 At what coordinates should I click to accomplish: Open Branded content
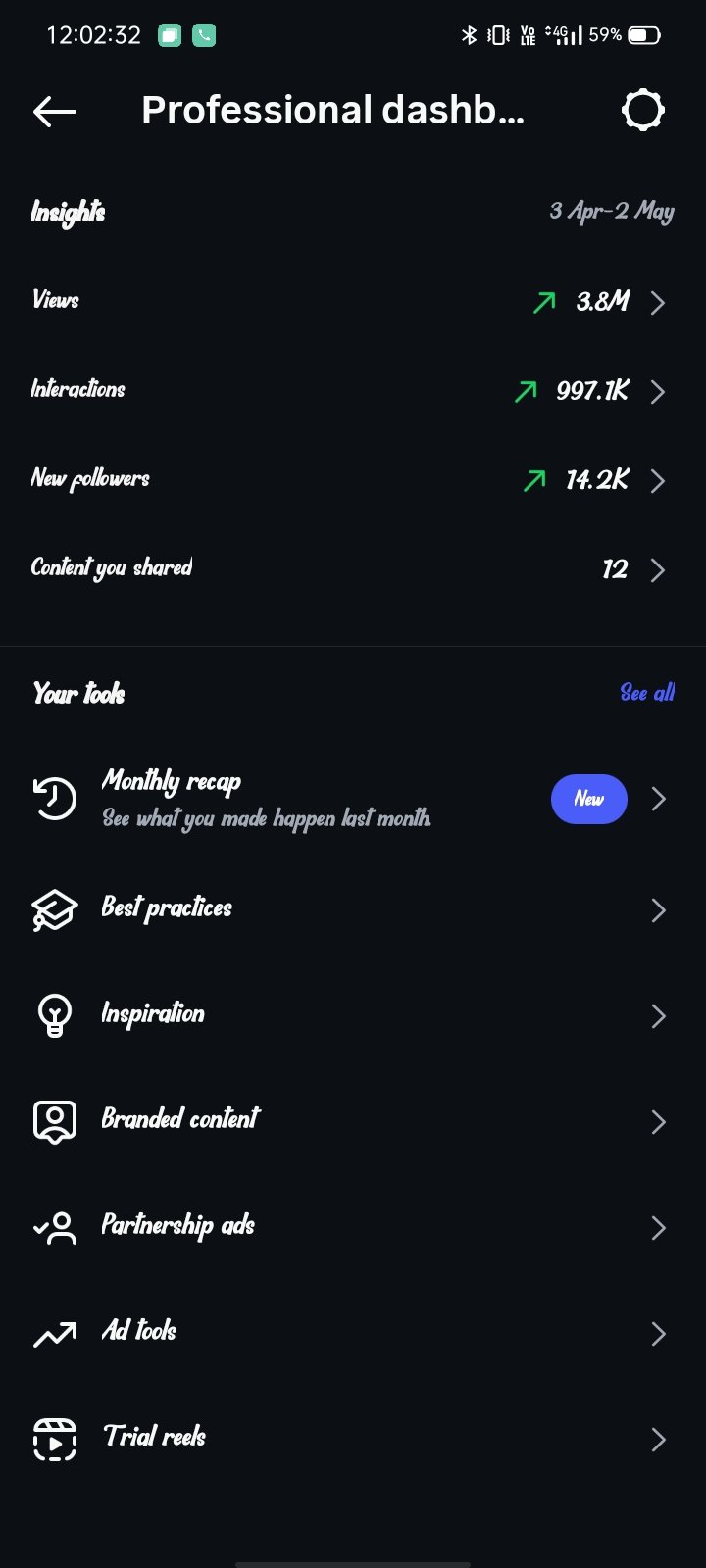(x=353, y=1121)
